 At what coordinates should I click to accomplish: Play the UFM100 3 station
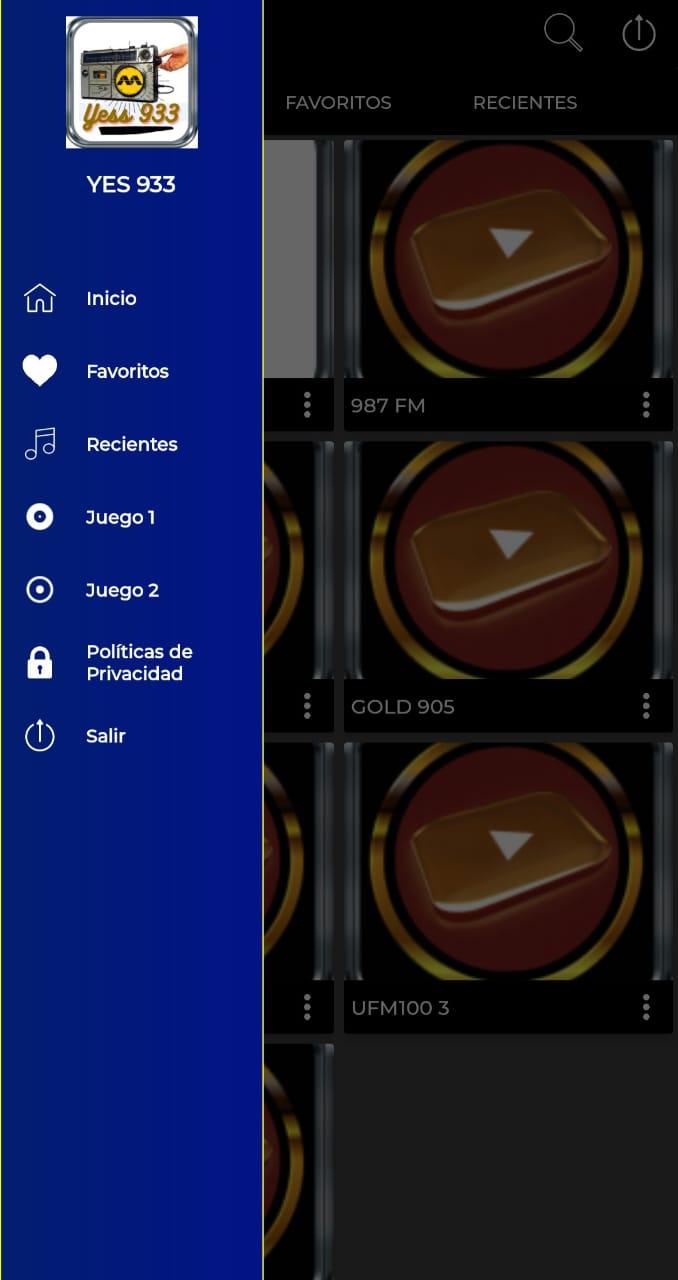508,861
